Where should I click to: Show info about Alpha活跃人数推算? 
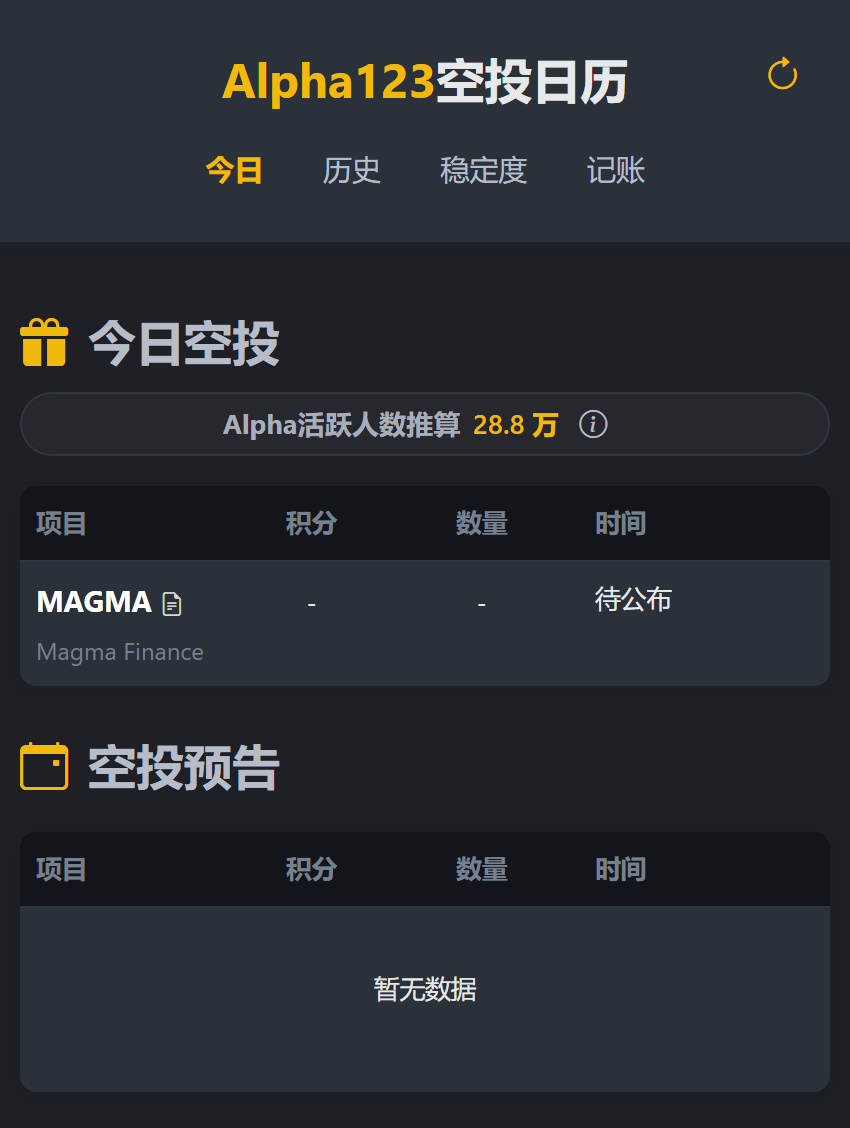593,425
